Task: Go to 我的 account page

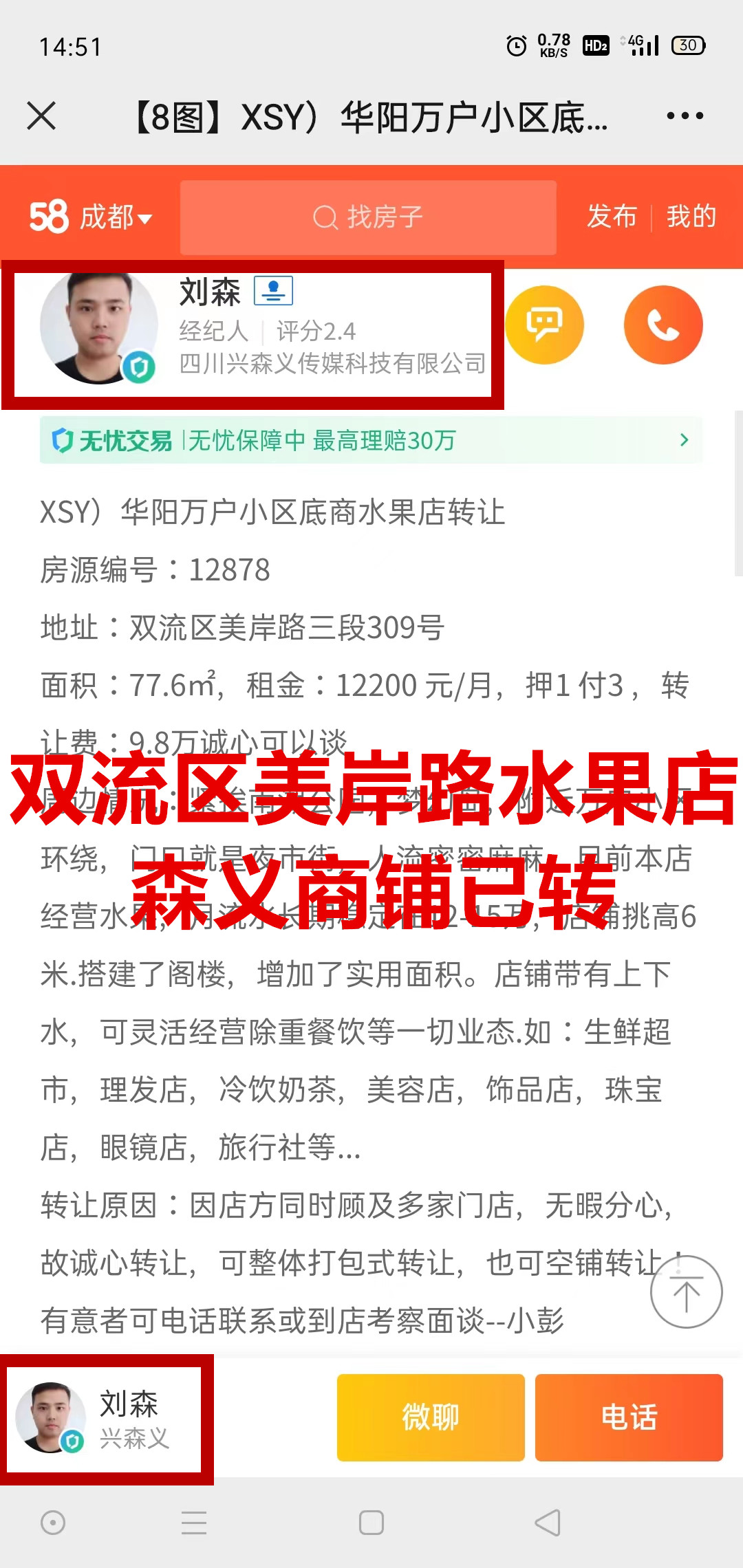Action: click(x=691, y=217)
